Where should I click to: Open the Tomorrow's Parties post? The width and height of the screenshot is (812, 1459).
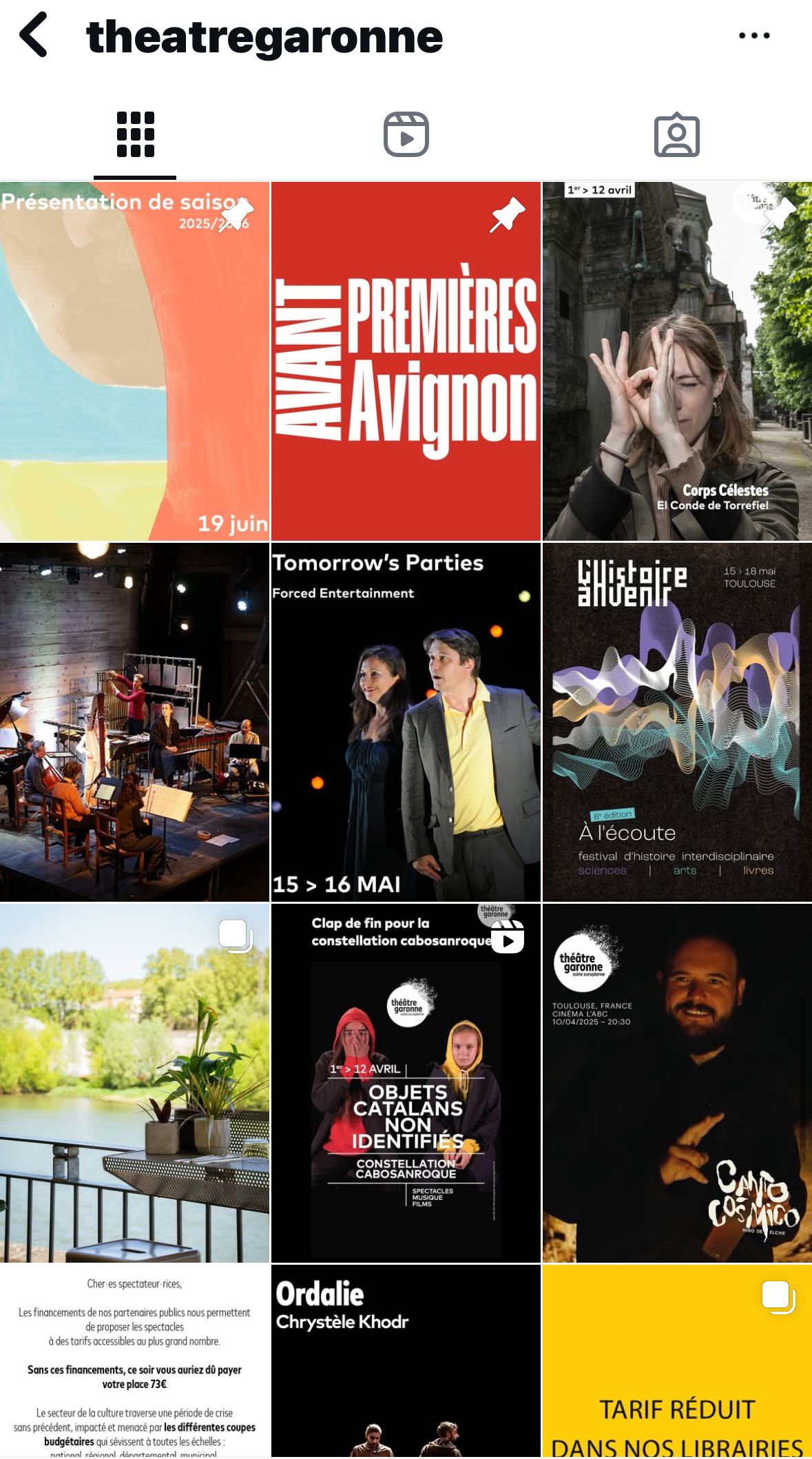[406, 722]
